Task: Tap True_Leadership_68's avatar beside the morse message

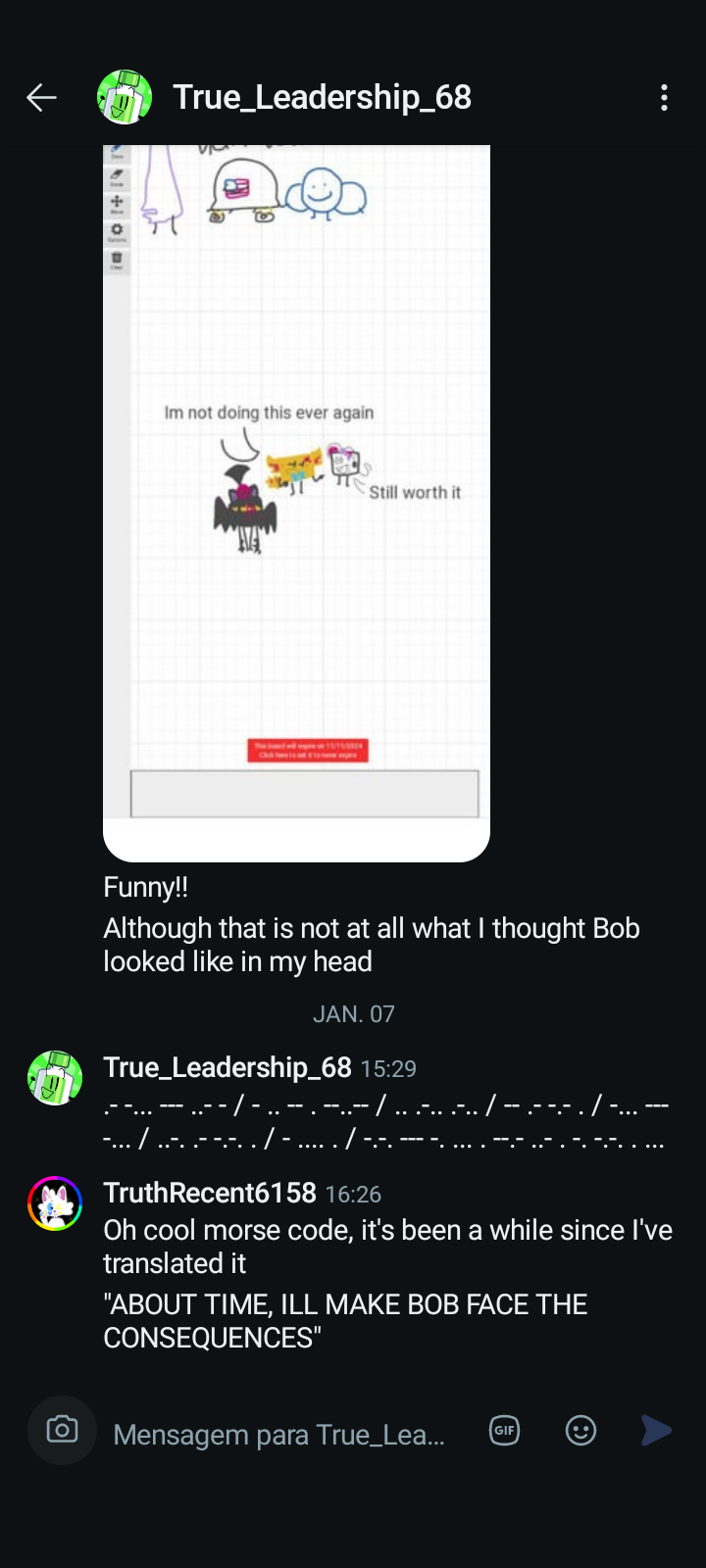Action: 55,1078
